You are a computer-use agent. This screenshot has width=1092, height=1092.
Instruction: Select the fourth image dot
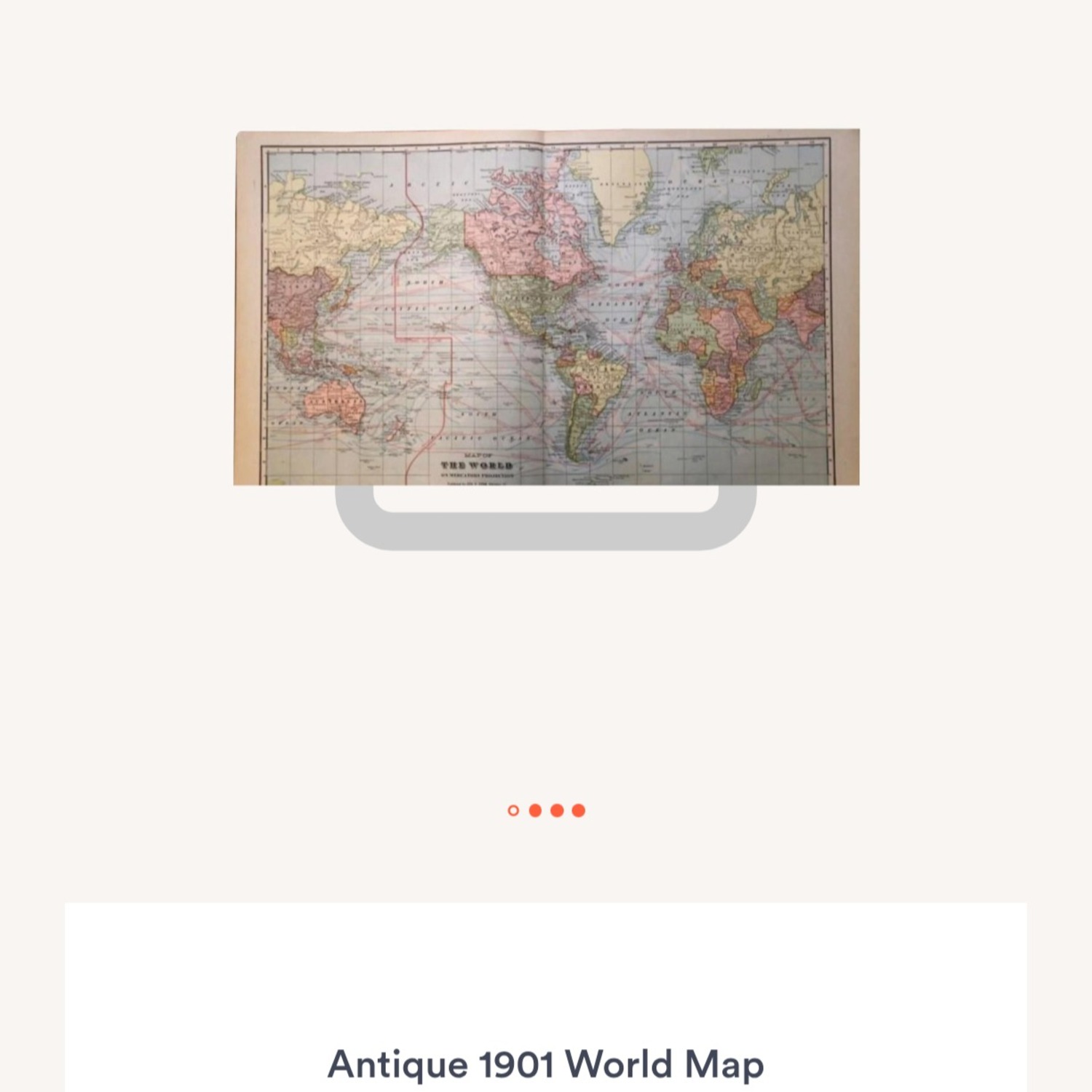[x=579, y=810]
